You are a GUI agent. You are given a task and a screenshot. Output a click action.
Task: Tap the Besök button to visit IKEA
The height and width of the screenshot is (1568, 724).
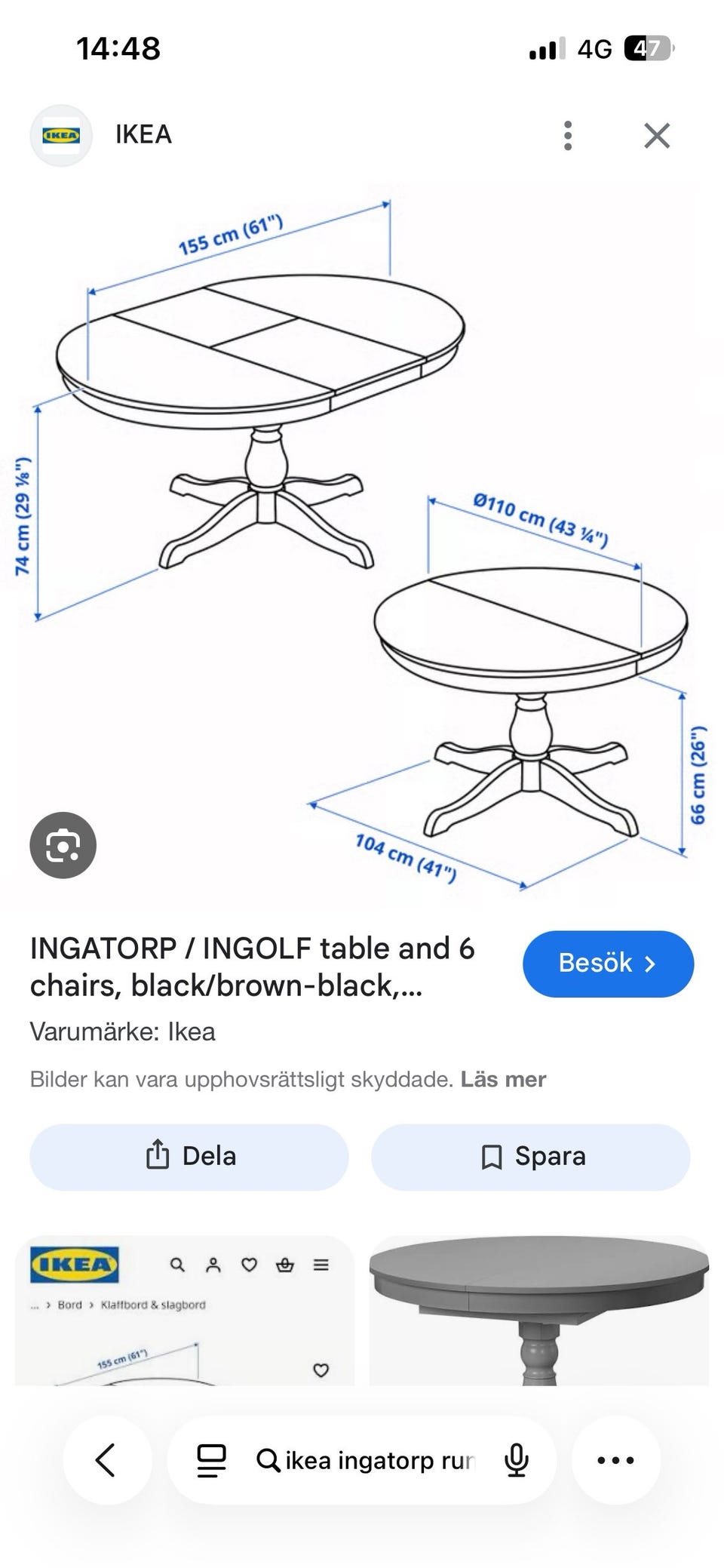(x=608, y=964)
